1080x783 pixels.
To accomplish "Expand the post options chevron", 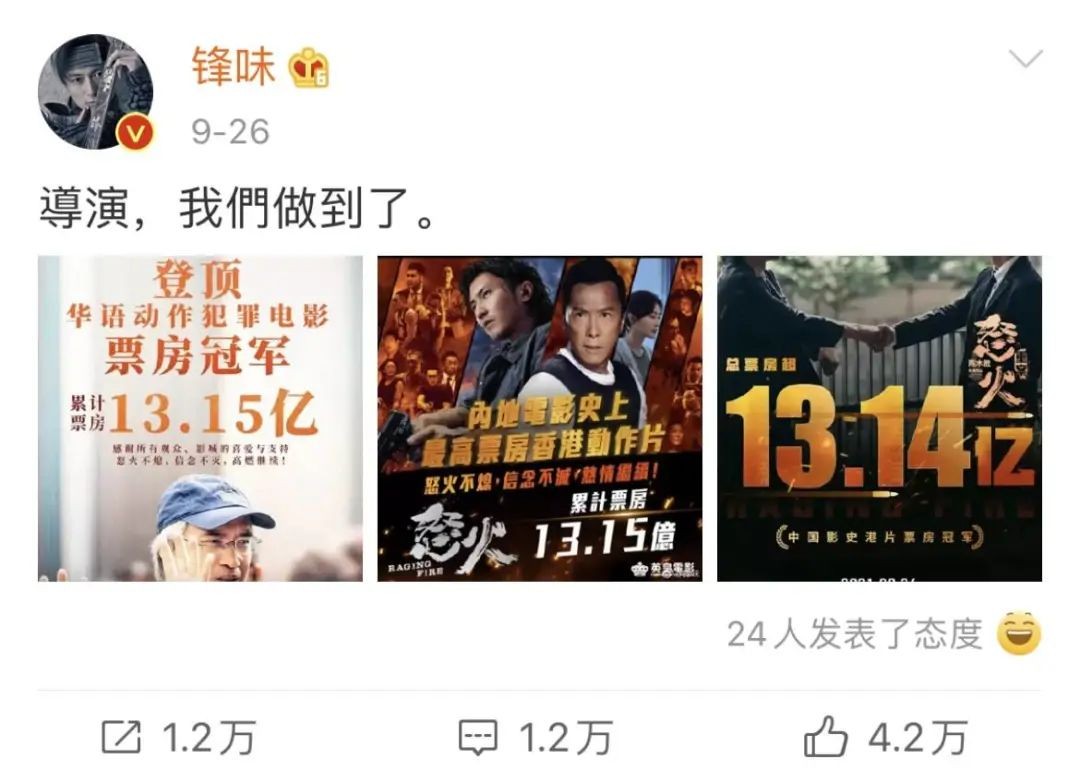I will click(1026, 62).
